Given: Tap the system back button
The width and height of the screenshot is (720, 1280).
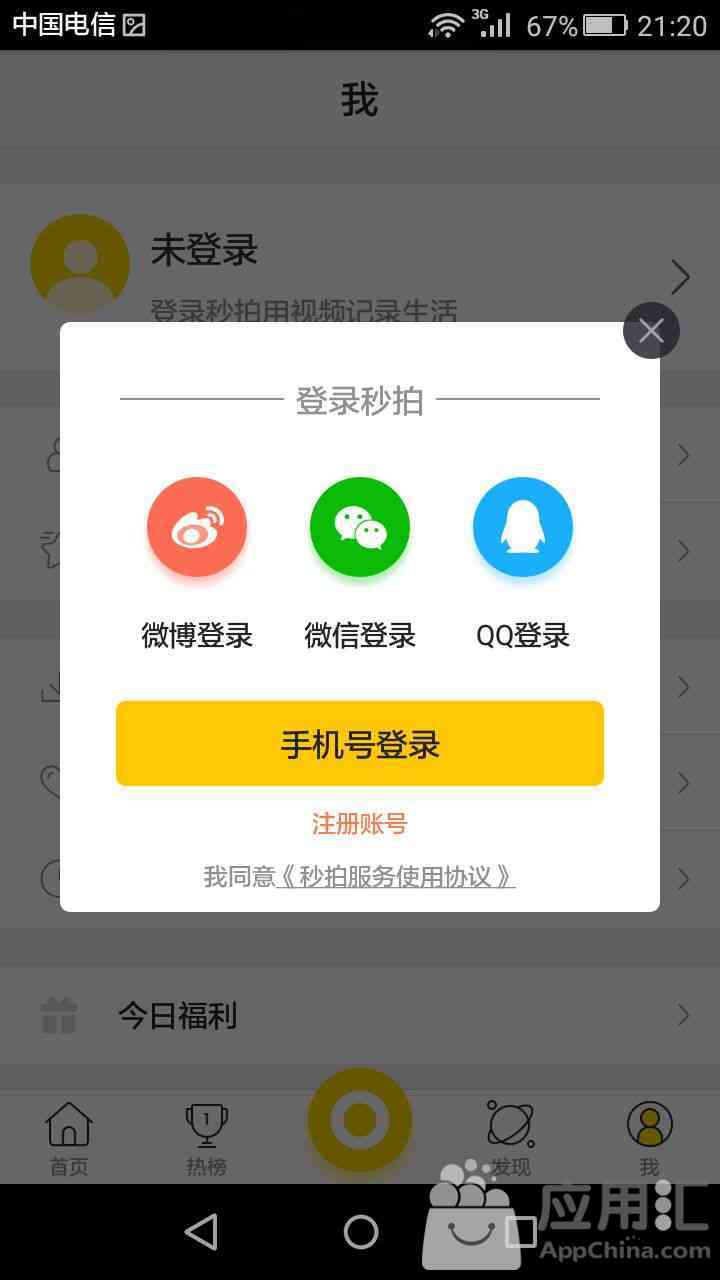Looking at the screenshot, I should click(202, 1232).
